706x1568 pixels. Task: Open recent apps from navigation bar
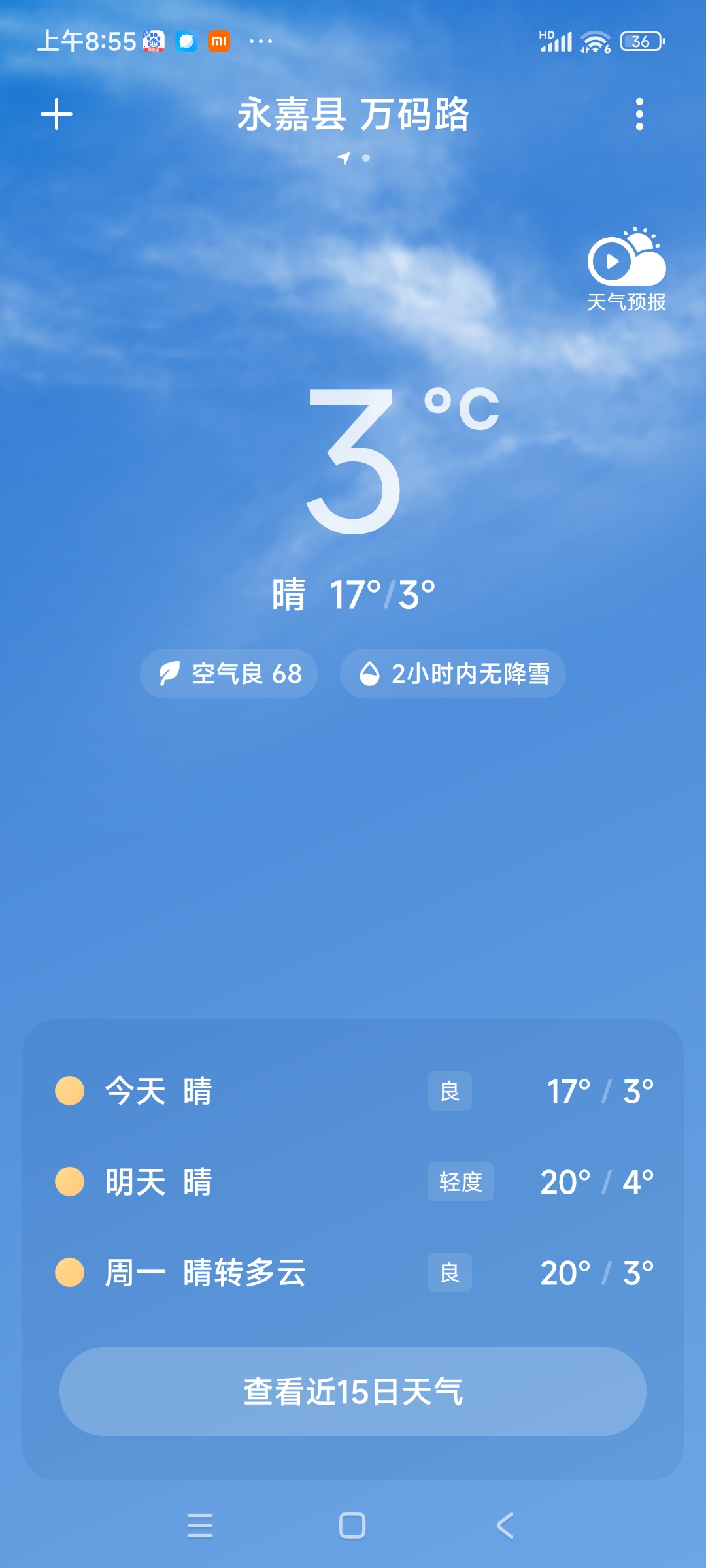pos(200,1526)
